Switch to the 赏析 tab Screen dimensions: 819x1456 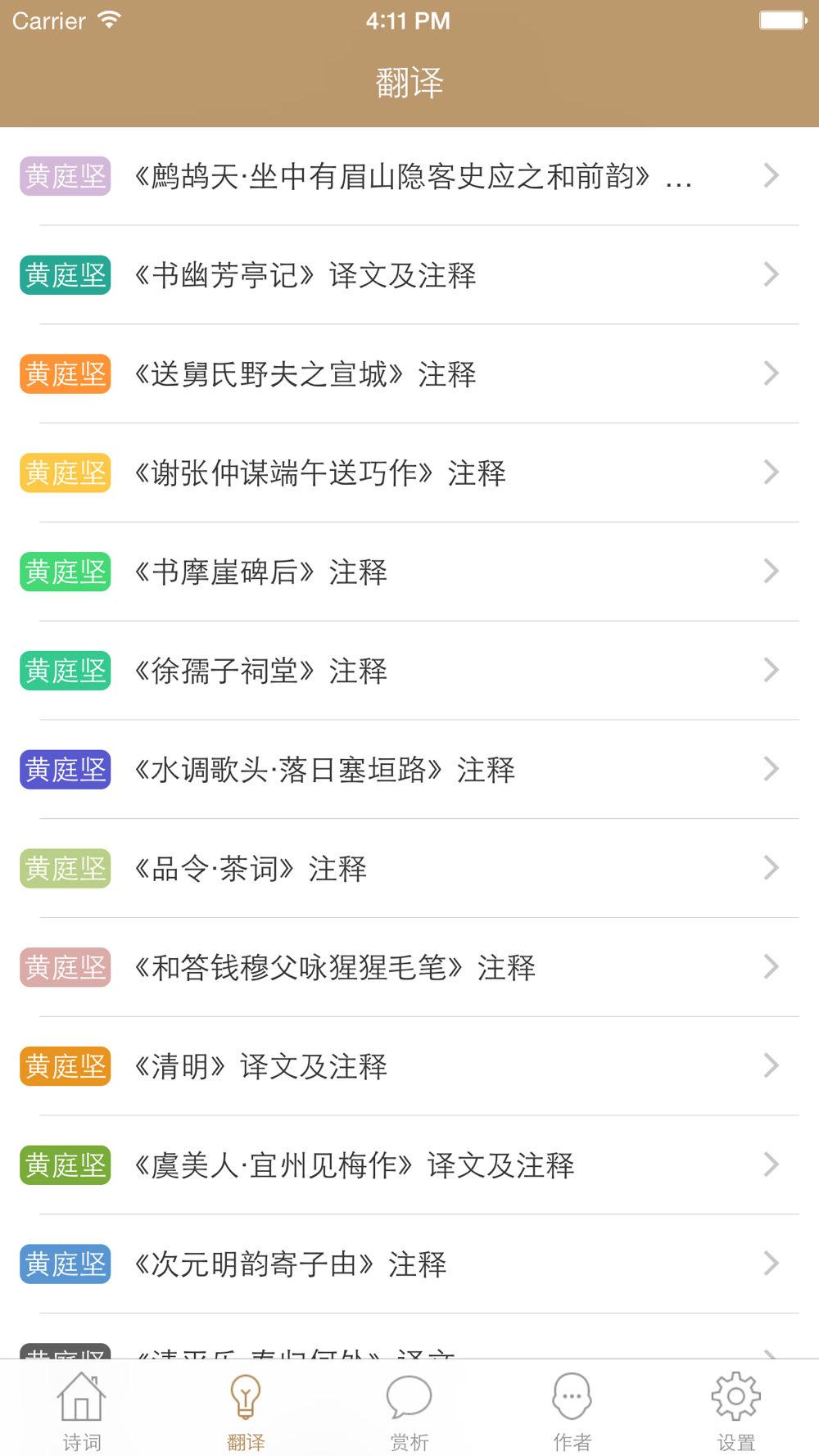point(409,1410)
